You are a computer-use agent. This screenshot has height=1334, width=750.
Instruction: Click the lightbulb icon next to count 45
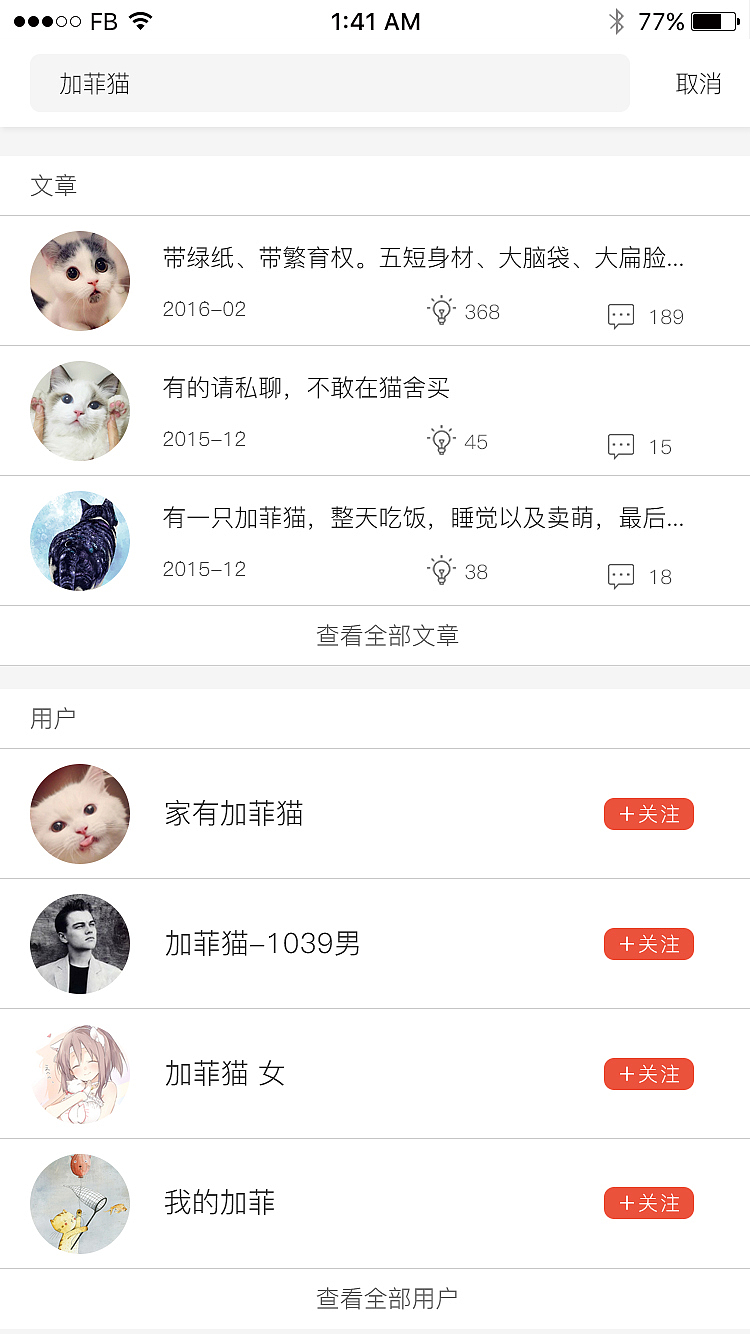440,442
